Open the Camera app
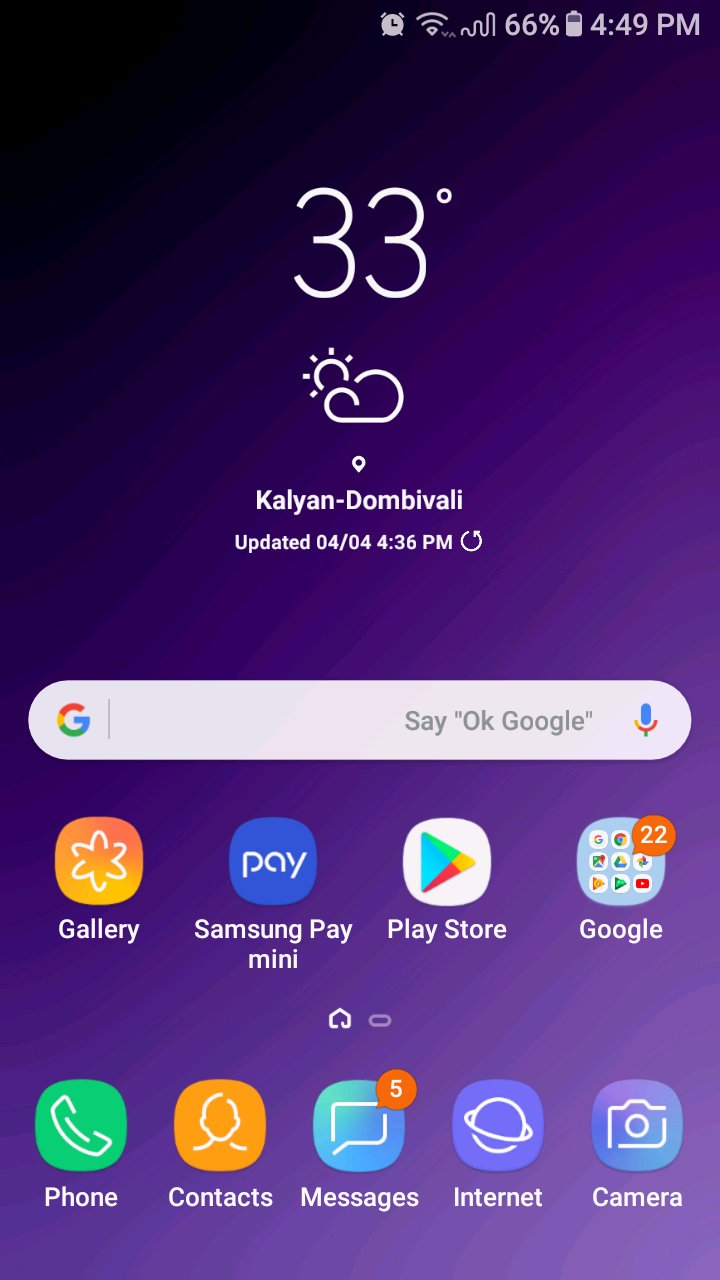720x1280 pixels. point(636,1124)
